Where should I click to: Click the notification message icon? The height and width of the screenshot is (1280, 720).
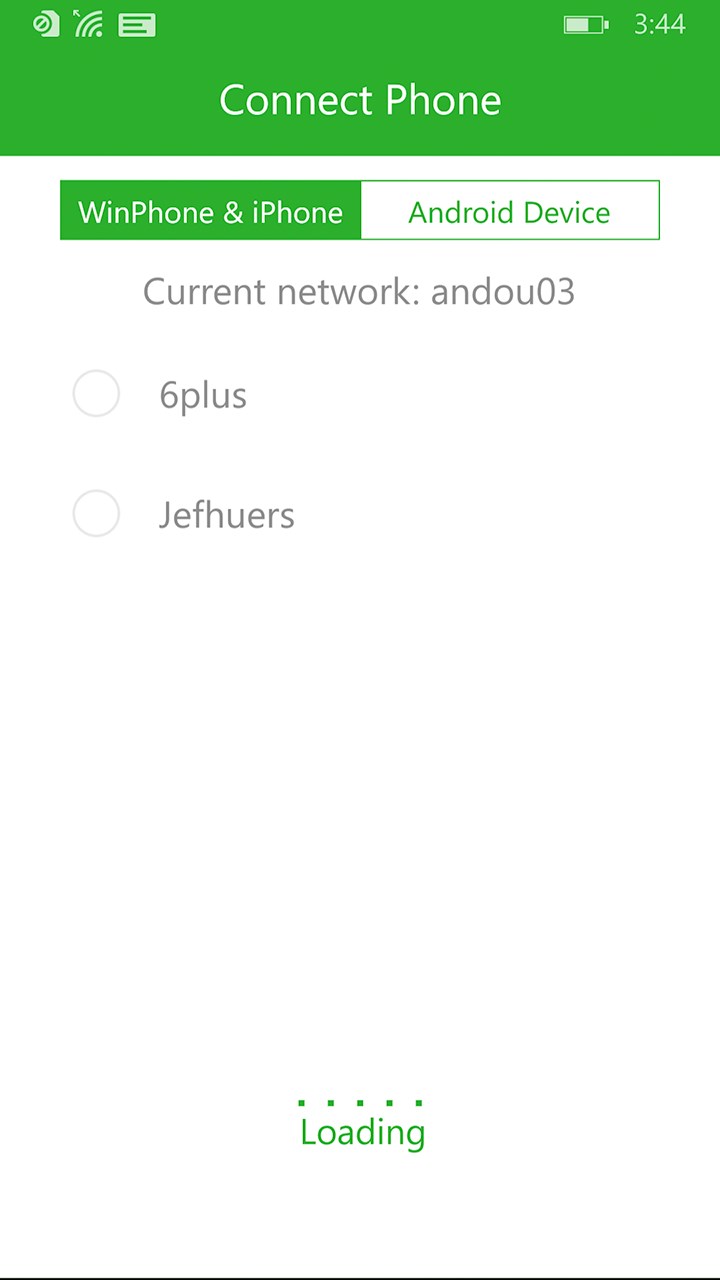pos(137,25)
